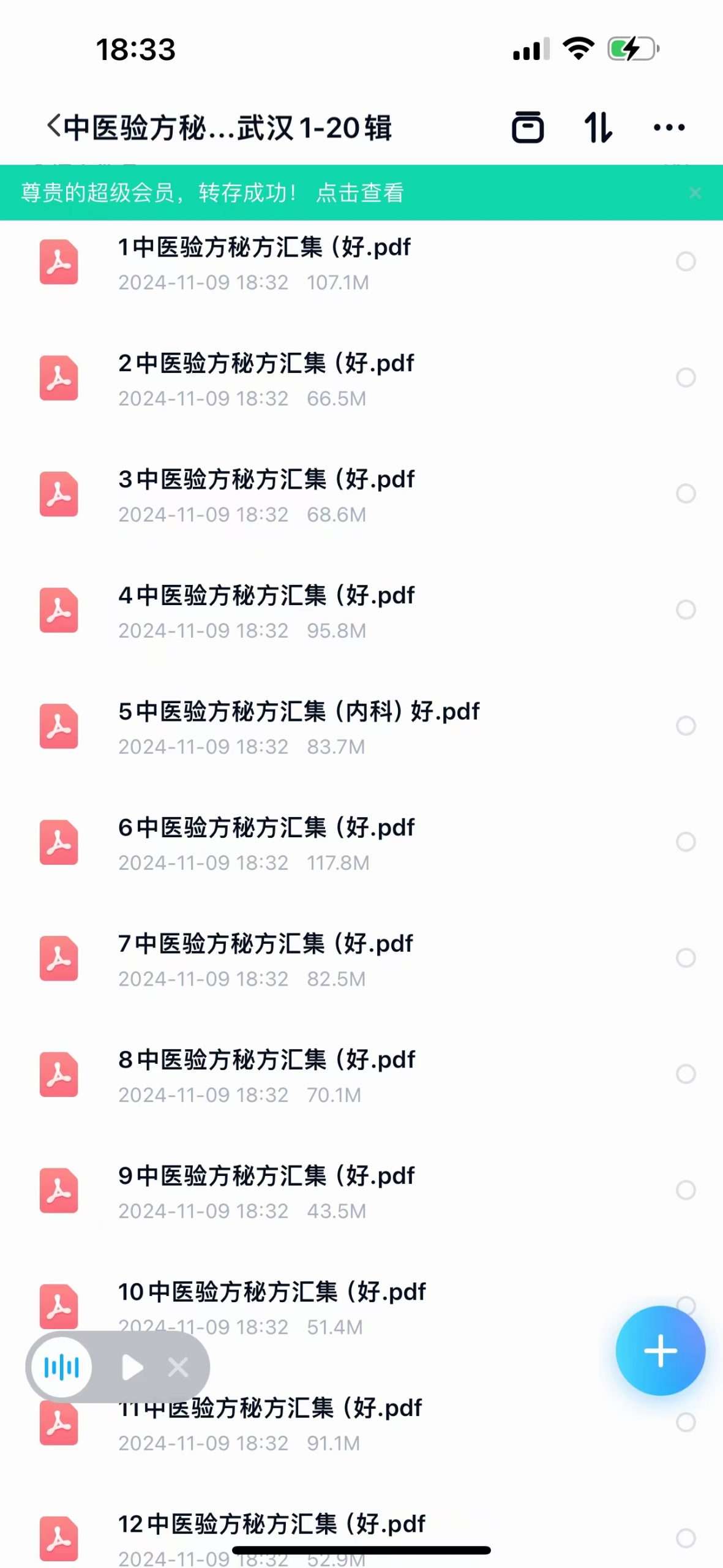
Task: Open the three-dot overflow menu
Action: 669,127
